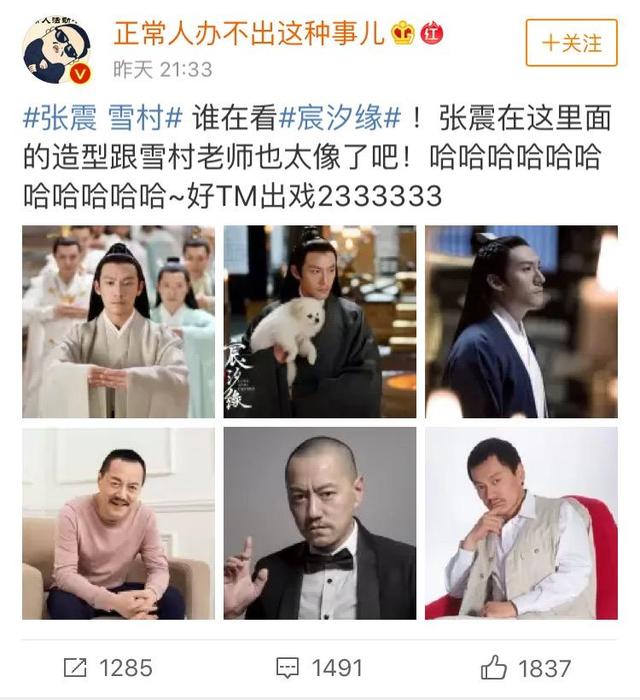Open the photo of man in pink sweater
Image resolution: width=640 pixels, height=700 pixels.
pyautogui.click(x=118, y=523)
